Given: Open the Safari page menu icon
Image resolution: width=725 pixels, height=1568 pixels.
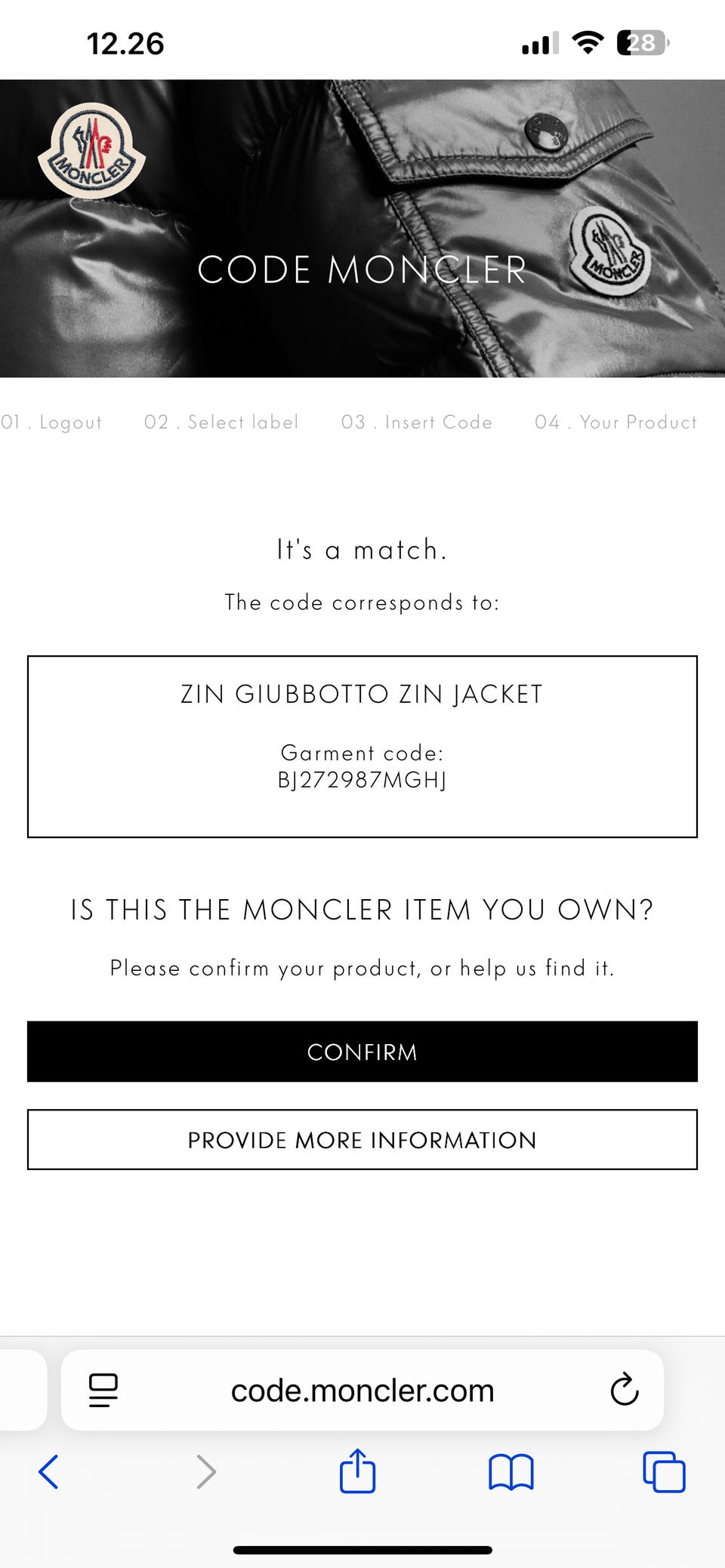Looking at the screenshot, I should point(103,1390).
